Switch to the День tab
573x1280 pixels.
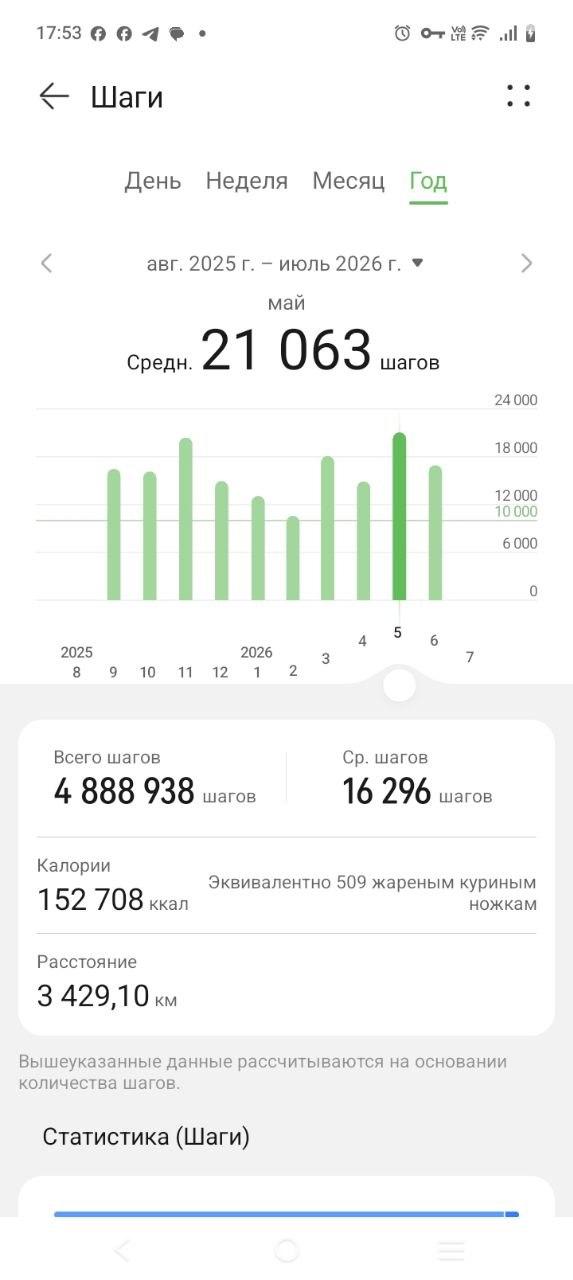pyautogui.click(x=153, y=181)
